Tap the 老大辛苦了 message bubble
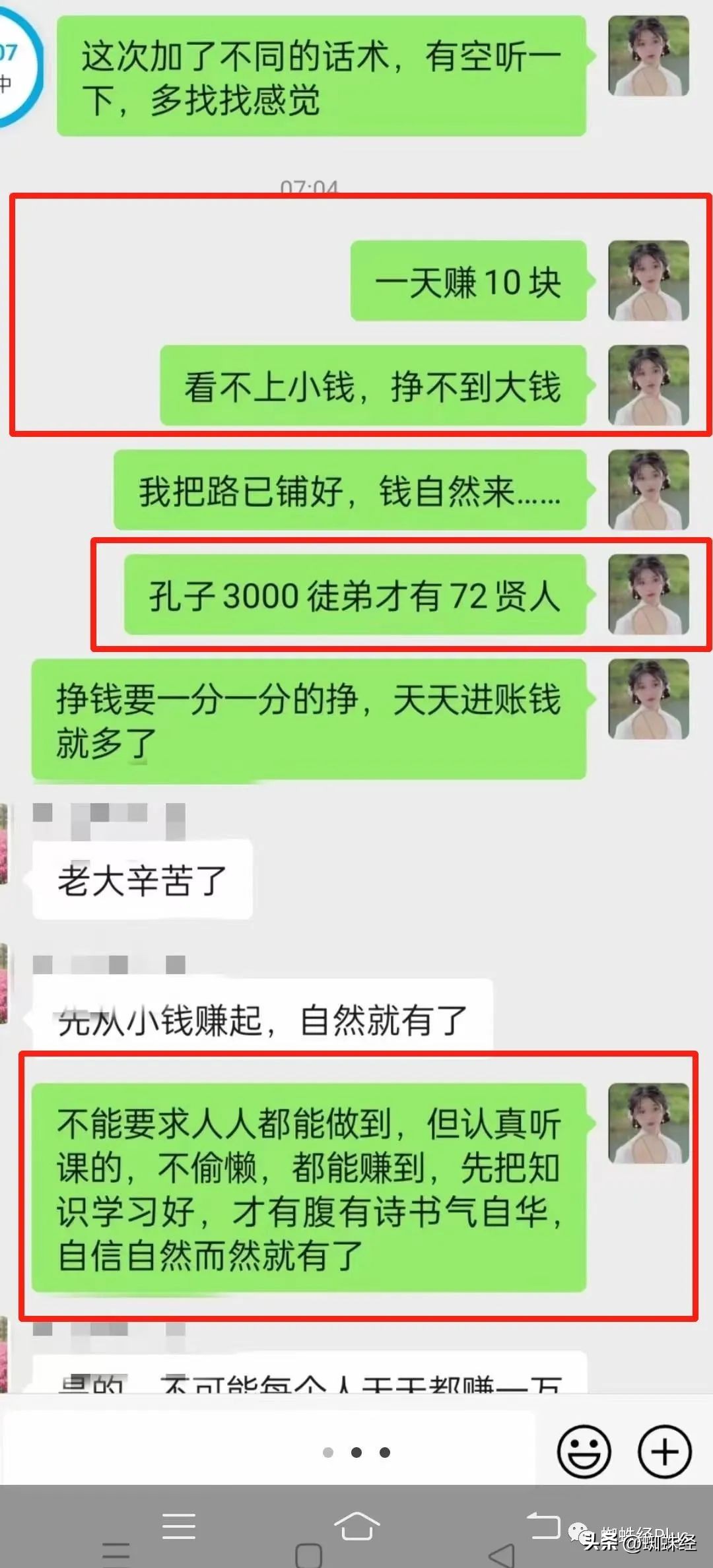The width and height of the screenshot is (713, 1568). click(142, 881)
